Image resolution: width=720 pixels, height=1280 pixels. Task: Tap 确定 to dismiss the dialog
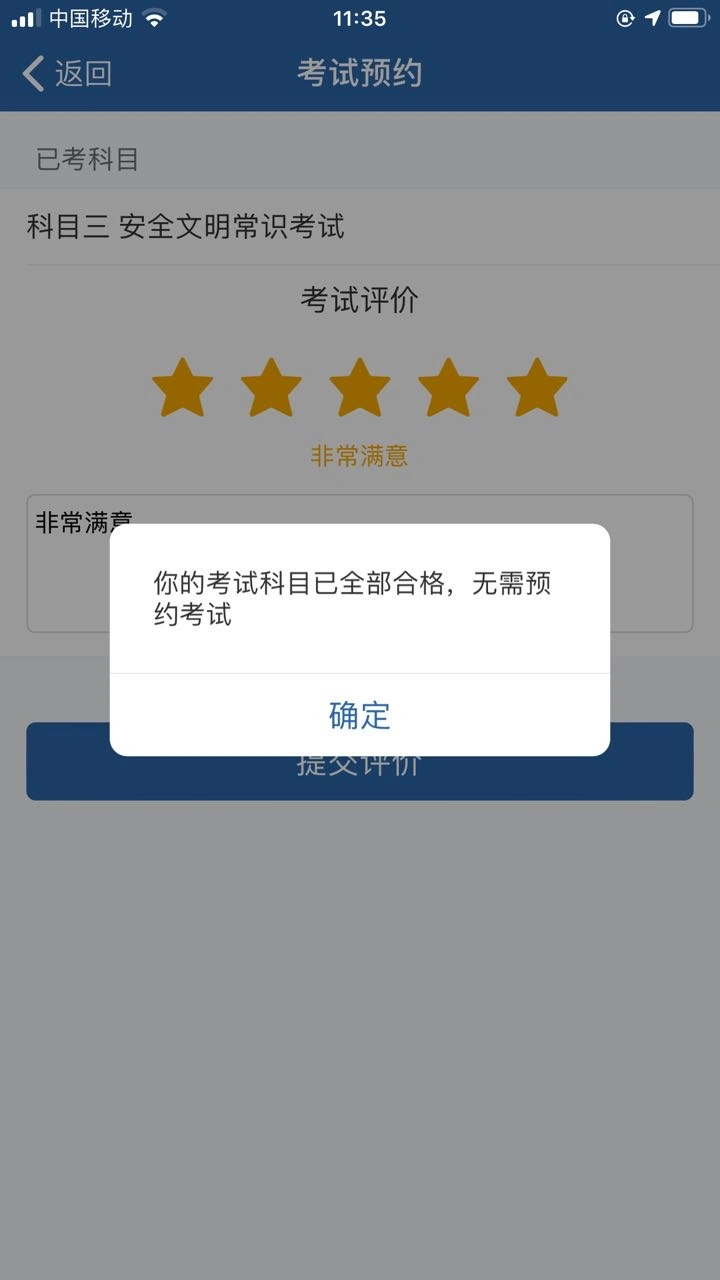coord(359,715)
